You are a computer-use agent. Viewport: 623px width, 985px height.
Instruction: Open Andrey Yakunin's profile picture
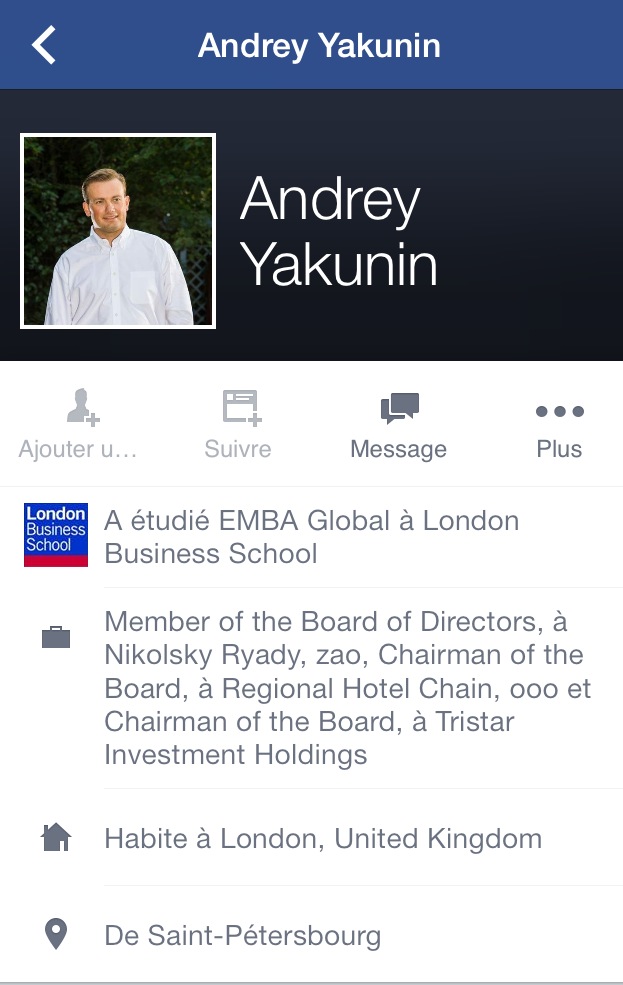[x=118, y=231]
